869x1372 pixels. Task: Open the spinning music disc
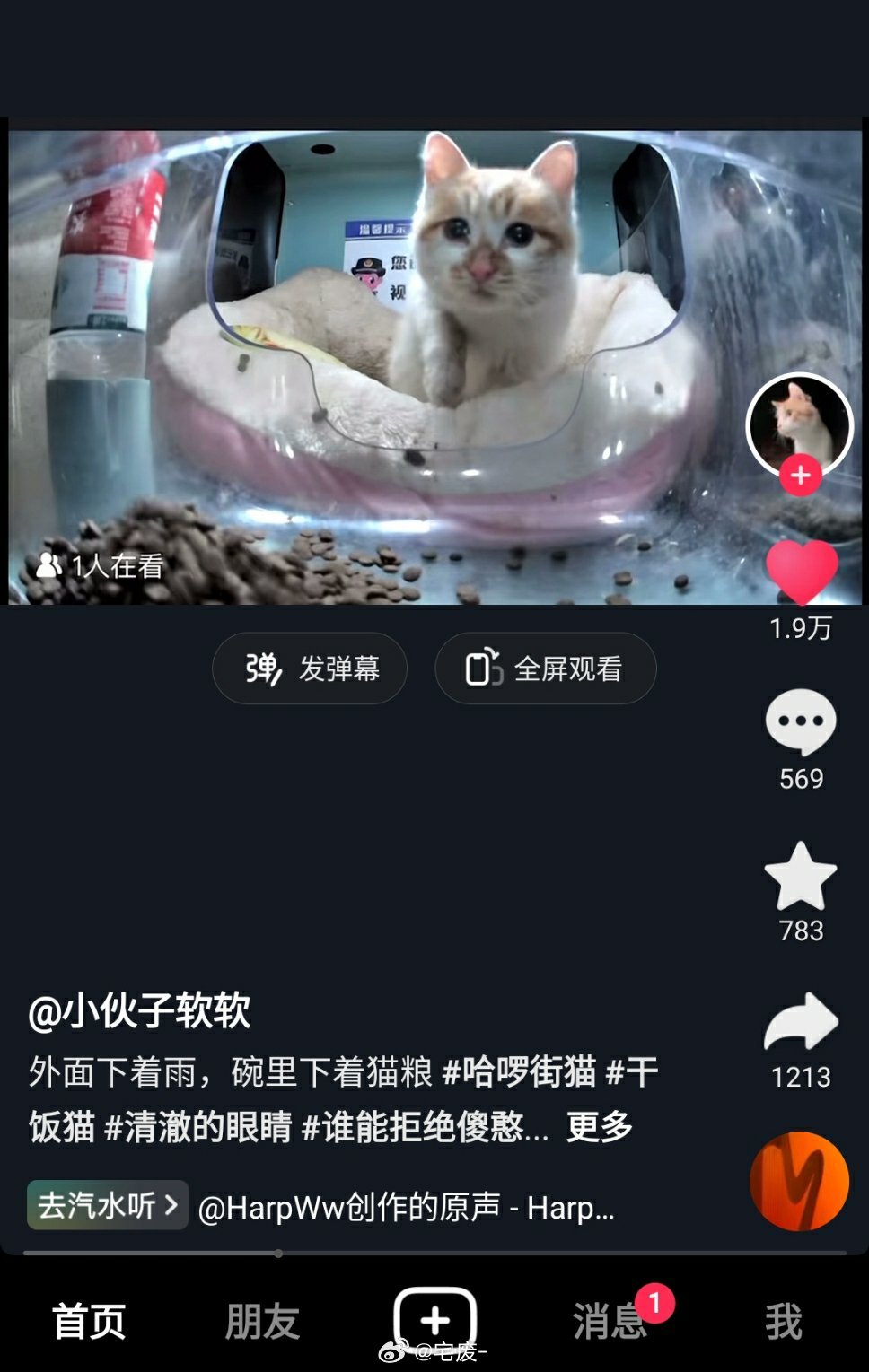[799, 1181]
